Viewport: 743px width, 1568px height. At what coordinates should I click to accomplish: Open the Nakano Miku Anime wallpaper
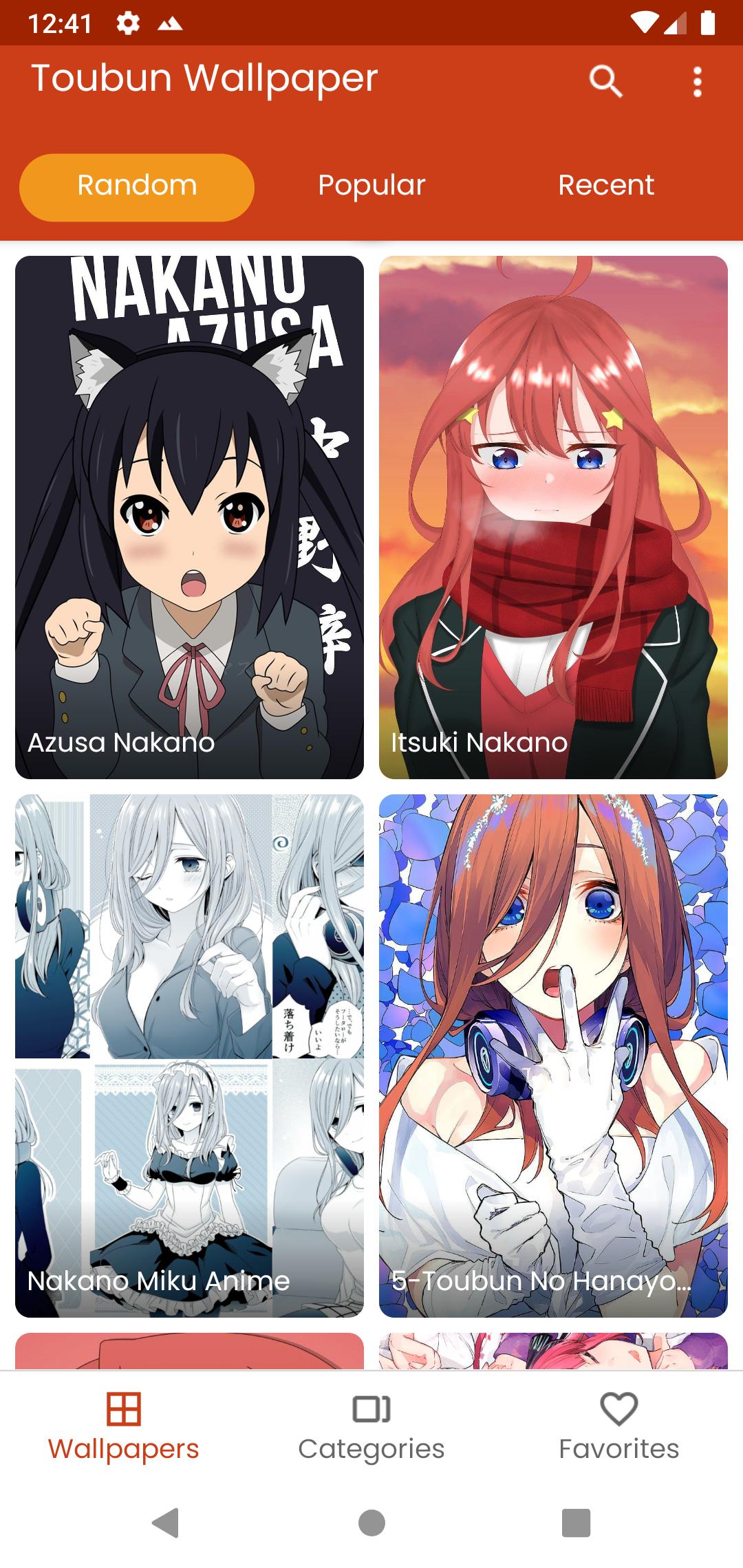(189, 1056)
